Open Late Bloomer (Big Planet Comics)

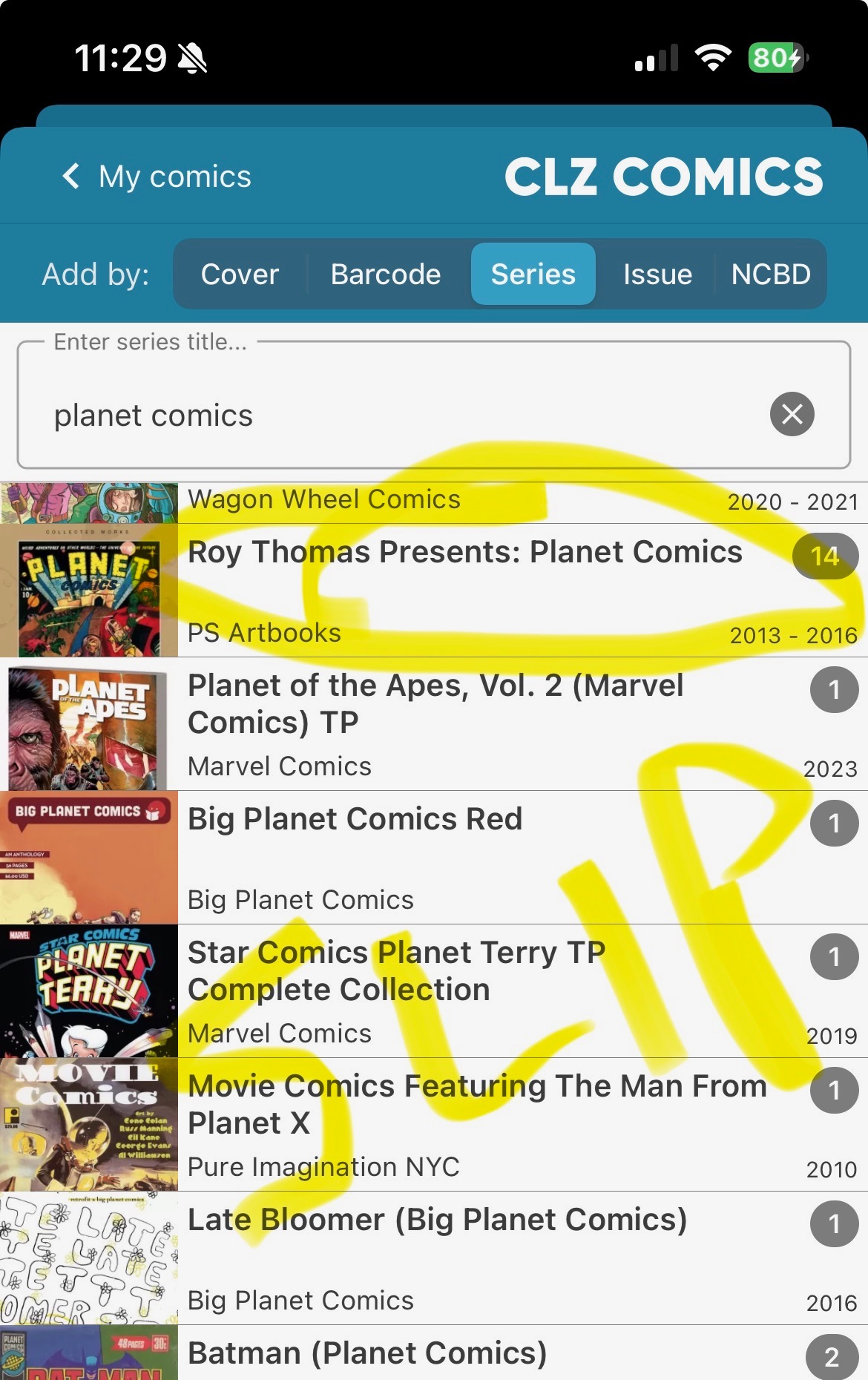(x=464, y=1258)
